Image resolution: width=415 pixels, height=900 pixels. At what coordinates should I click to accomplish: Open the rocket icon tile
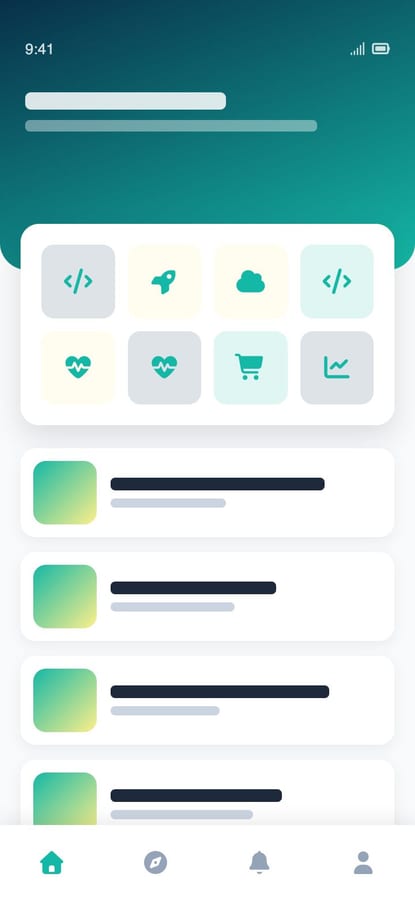tap(164, 281)
